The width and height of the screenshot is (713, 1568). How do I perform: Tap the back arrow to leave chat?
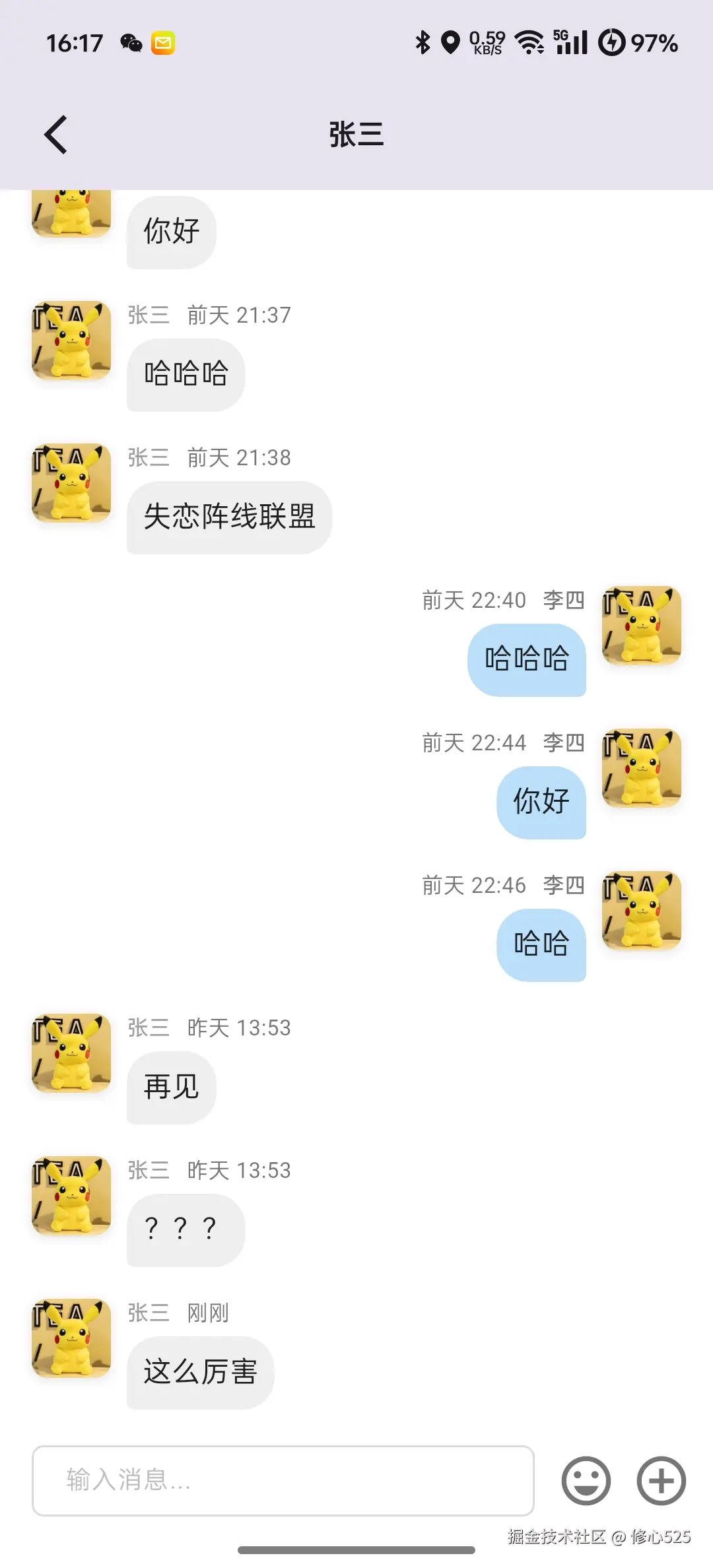pyautogui.click(x=55, y=134)
